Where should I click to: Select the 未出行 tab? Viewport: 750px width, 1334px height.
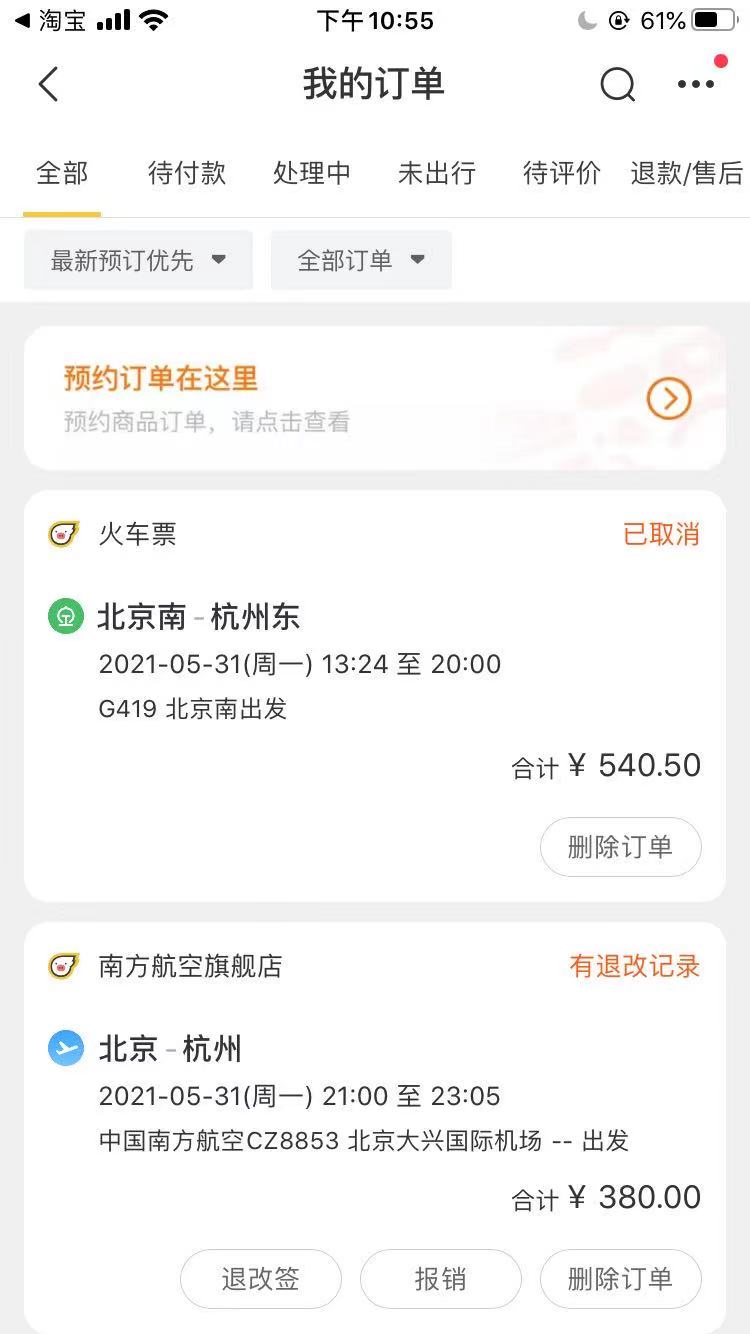tap(437, 173)
